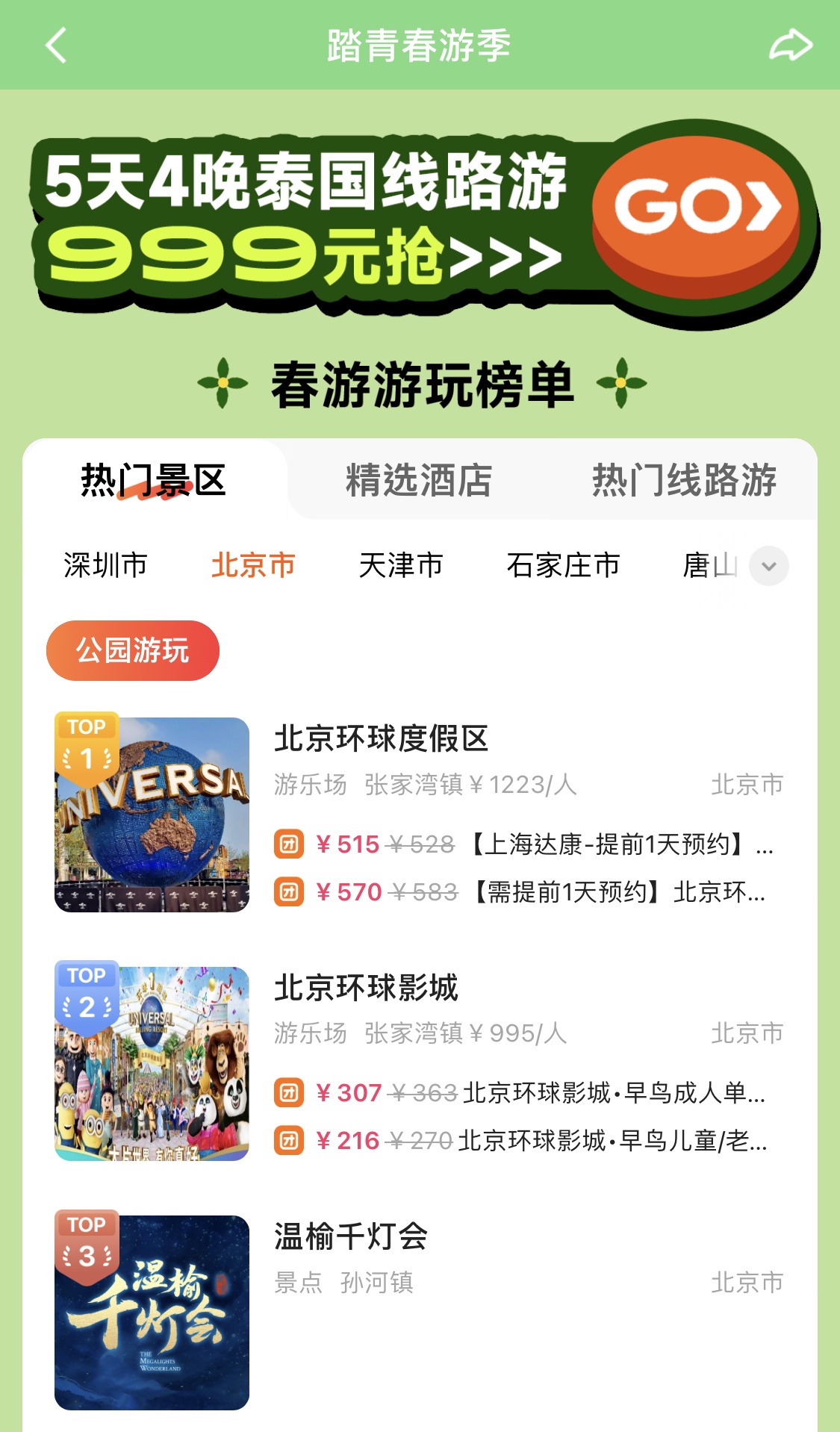Select 北京市 city filter
This screenshot has height=1432, width=840.
pos(253,565)
